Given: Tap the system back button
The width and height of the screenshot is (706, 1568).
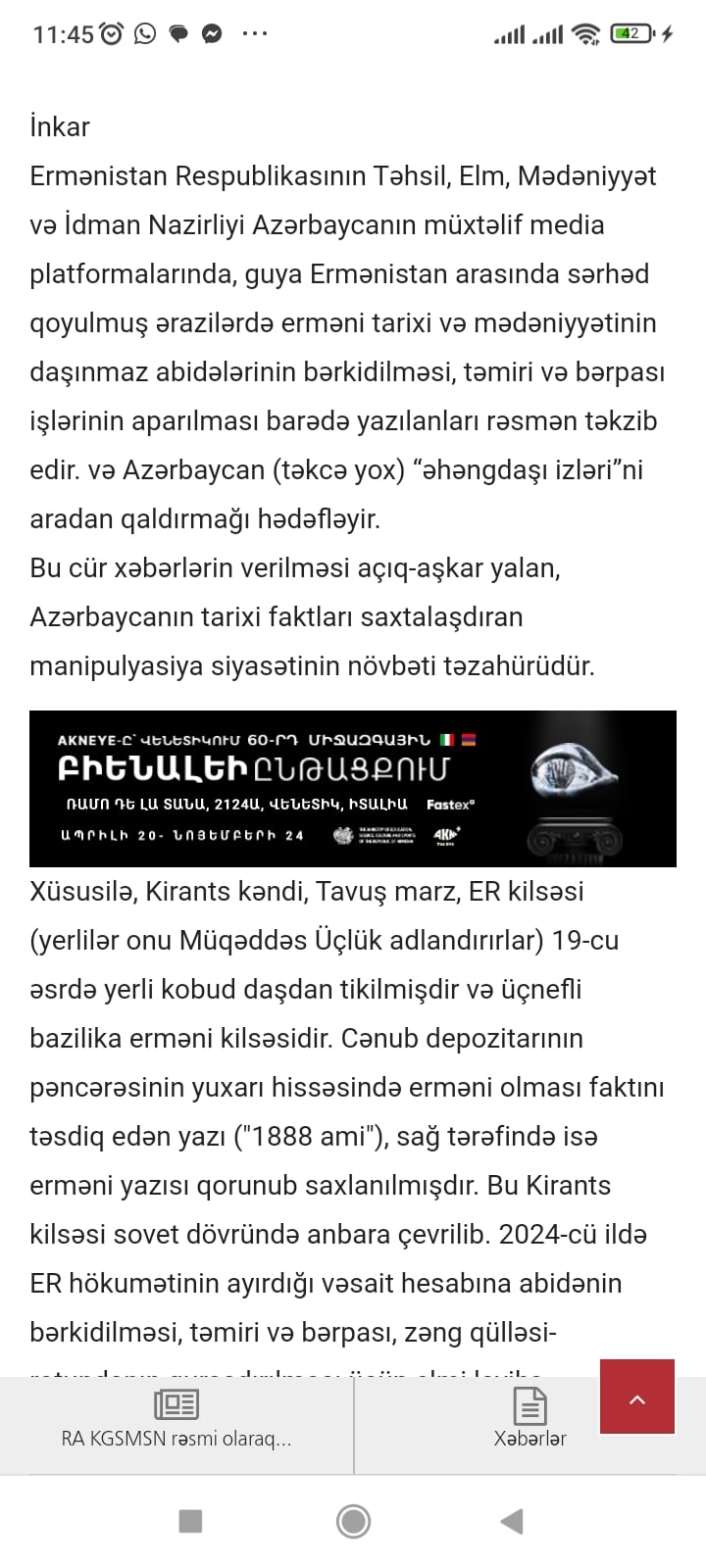Looking at the screenshot, I should [x=511, y=1521].
